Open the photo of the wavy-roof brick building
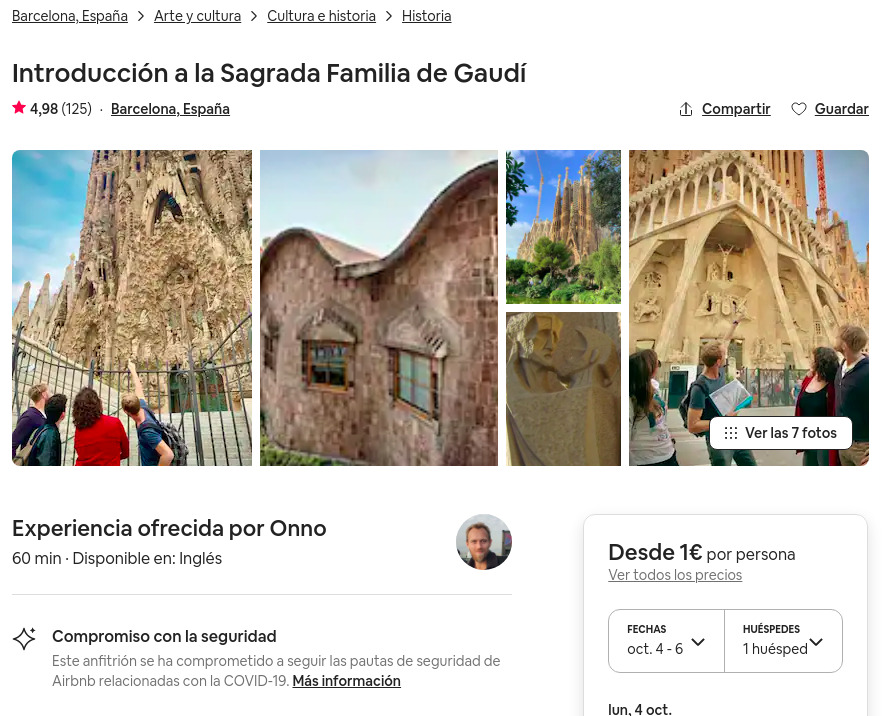Viewport: 891px width, 716px height. pos(378,308)
